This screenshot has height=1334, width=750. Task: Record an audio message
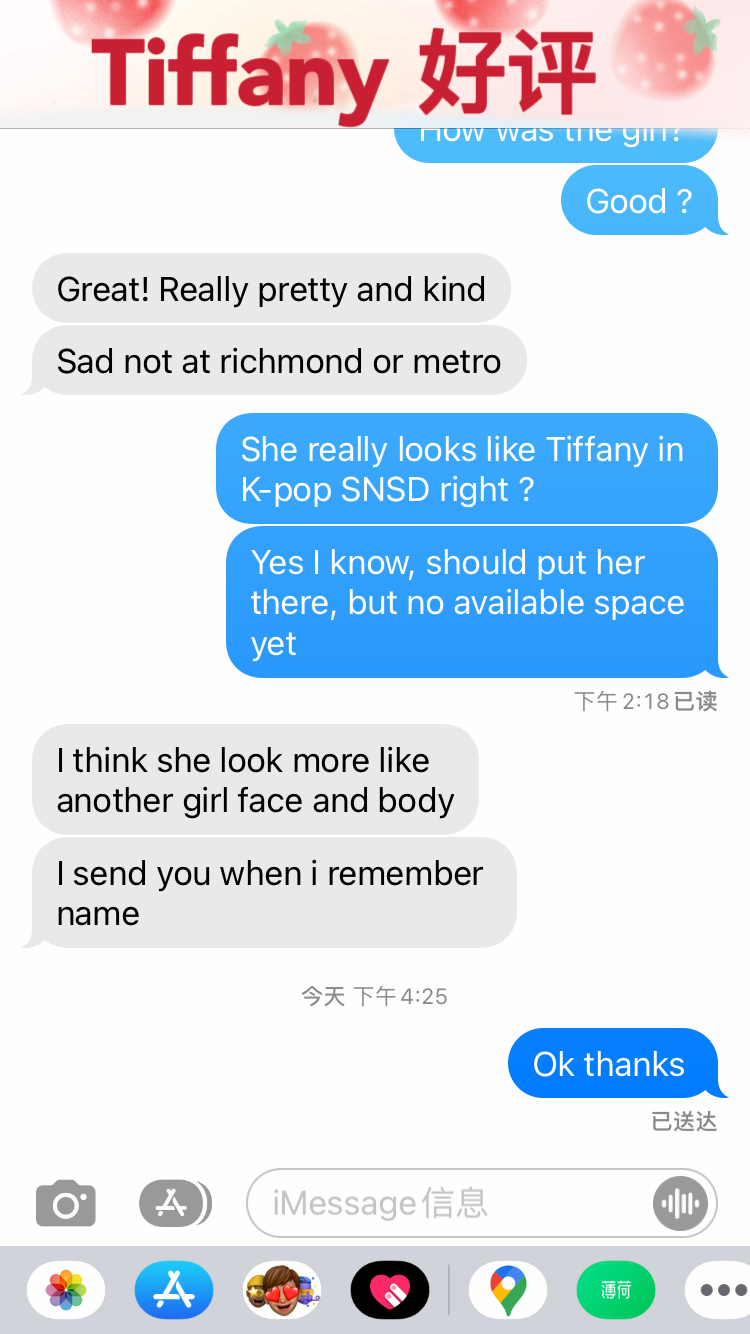[681, 1203]
